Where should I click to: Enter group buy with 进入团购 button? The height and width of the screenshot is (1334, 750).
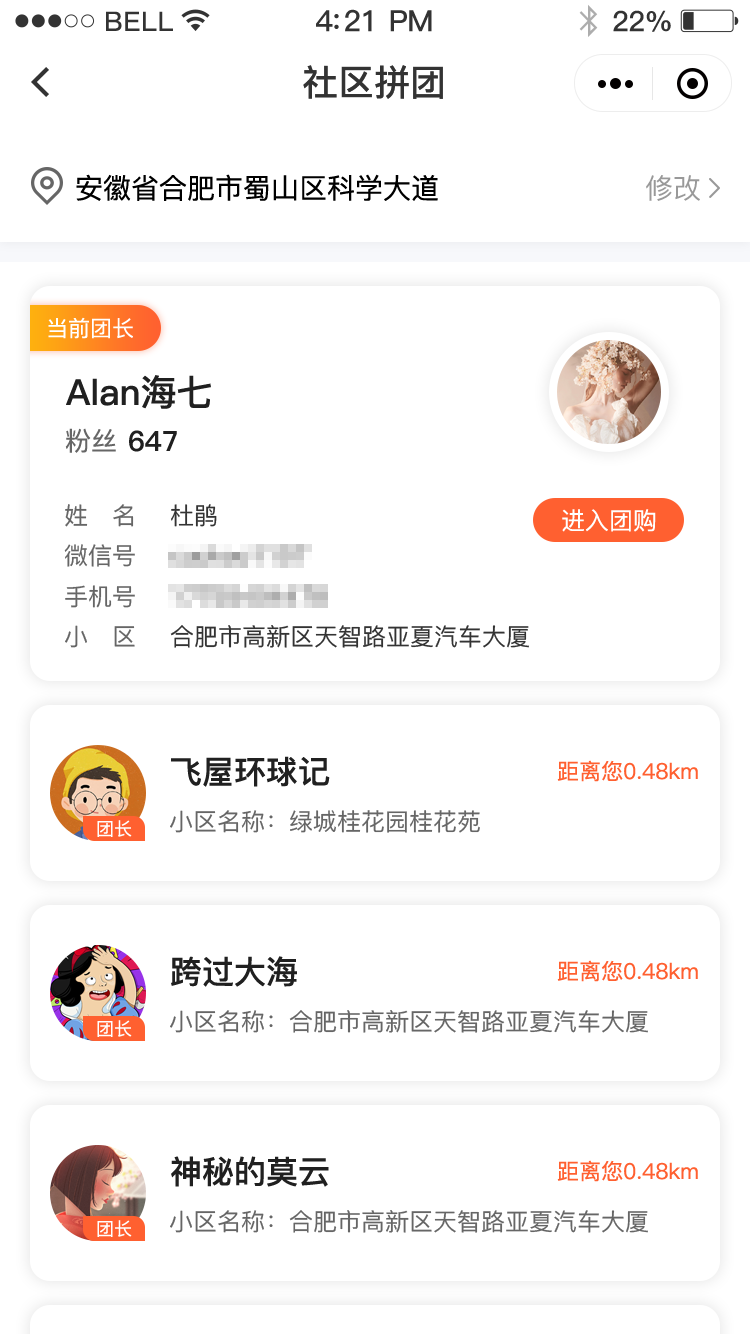tap(608, 520)
